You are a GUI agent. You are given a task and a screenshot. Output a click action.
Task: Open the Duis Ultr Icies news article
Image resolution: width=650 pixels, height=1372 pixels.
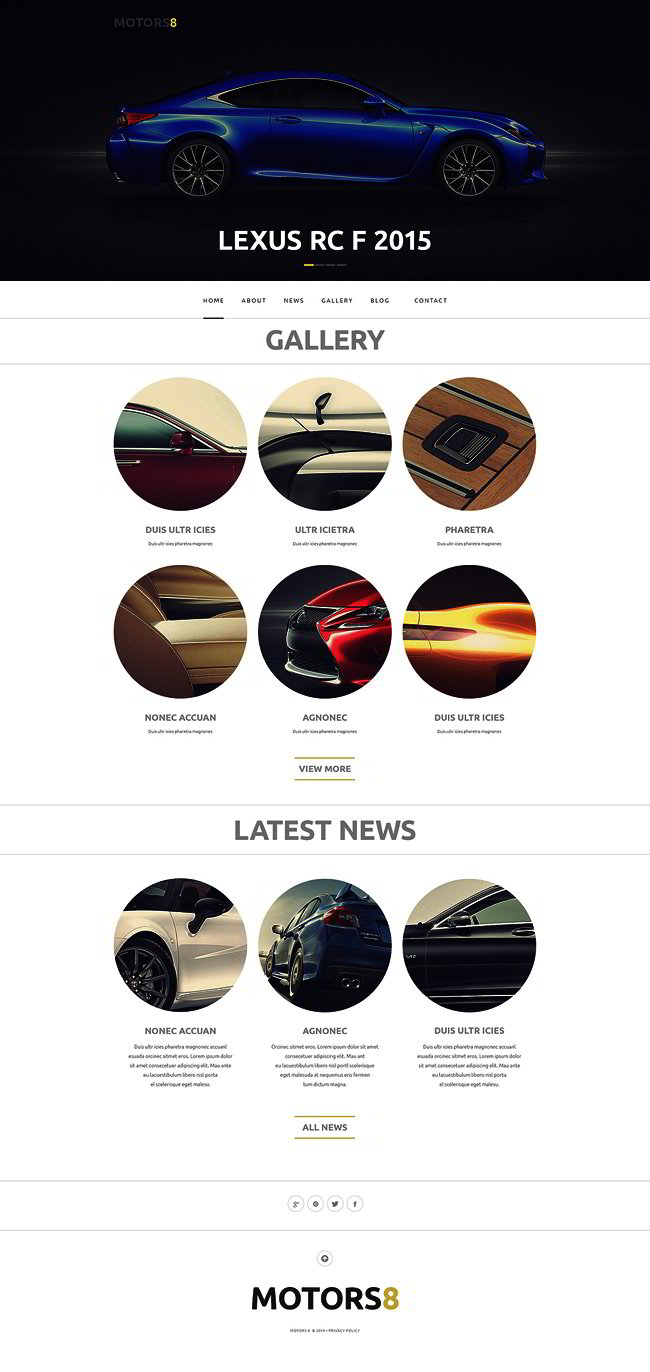point(469,945)
